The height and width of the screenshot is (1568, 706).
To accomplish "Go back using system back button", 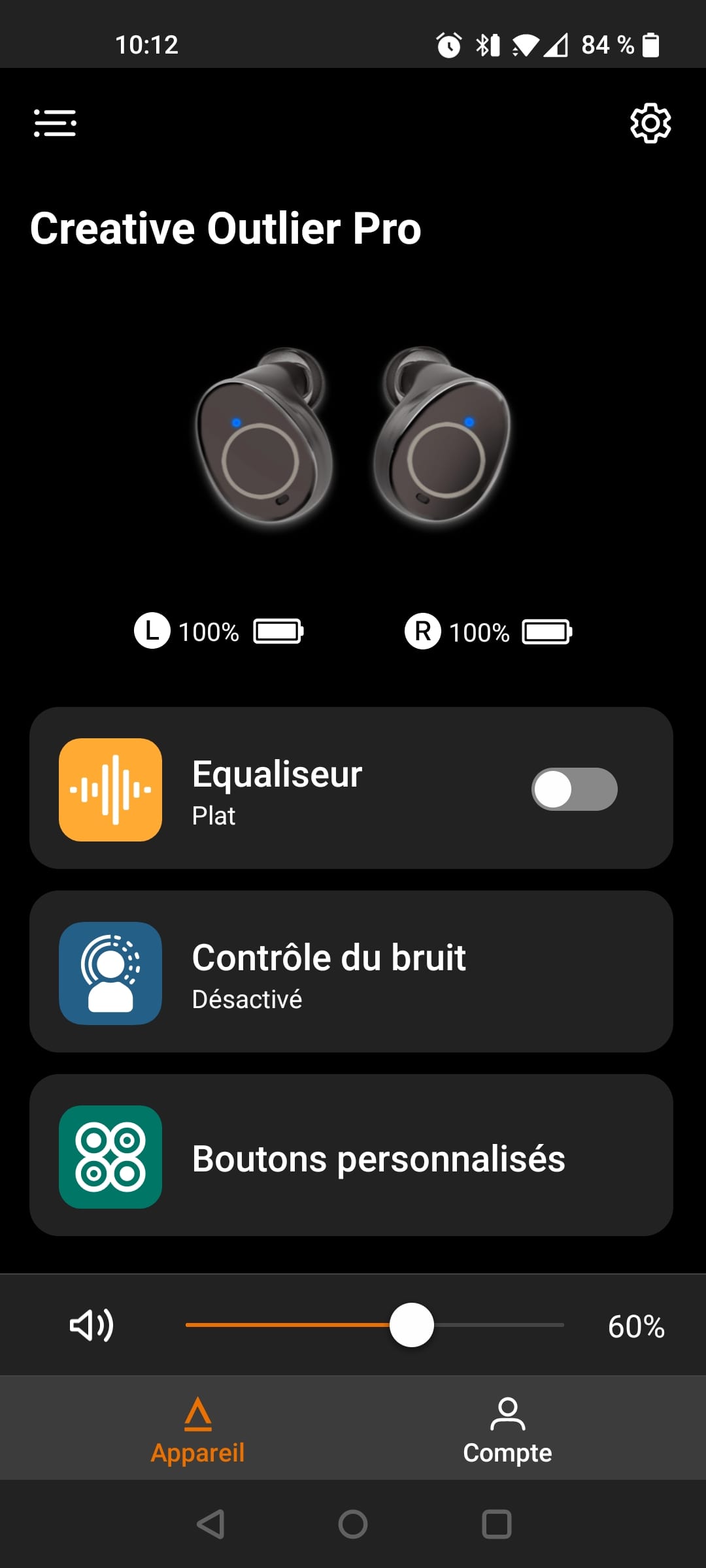I will [x=210, y=1524].
